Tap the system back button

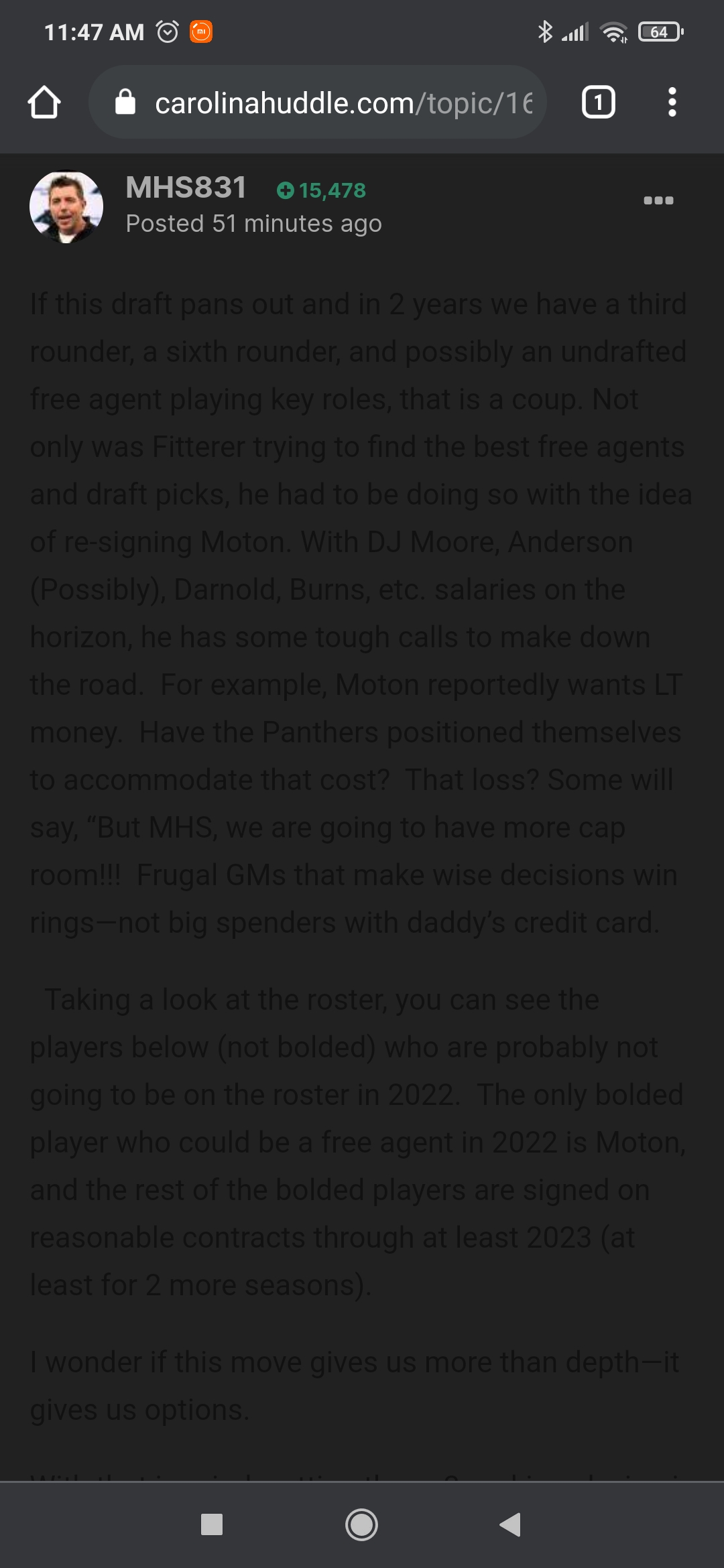point(510,1524)
